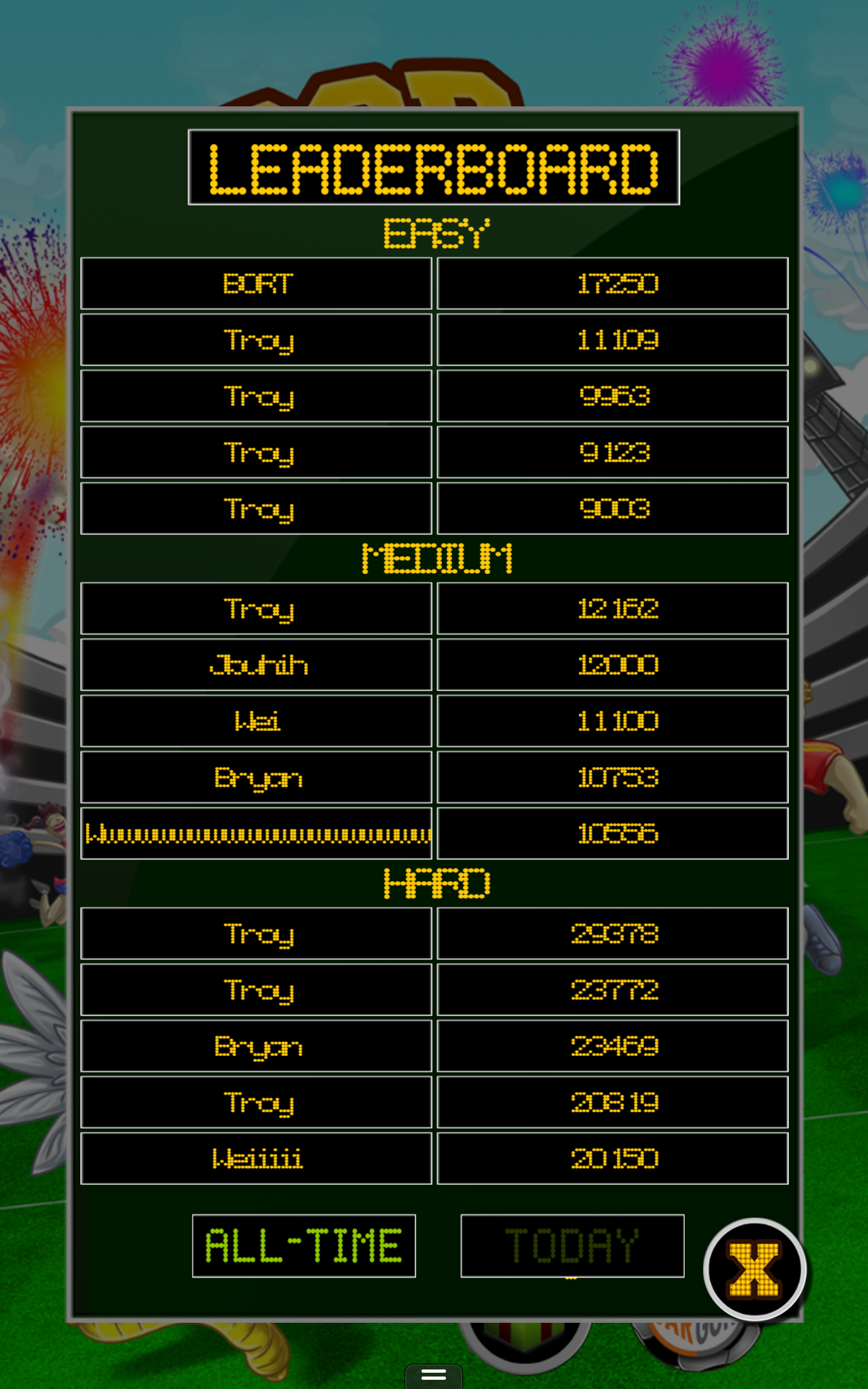Close the leaderboard with the X
The width and height of the screenshot is (868, 1389).
[754, 1269]
